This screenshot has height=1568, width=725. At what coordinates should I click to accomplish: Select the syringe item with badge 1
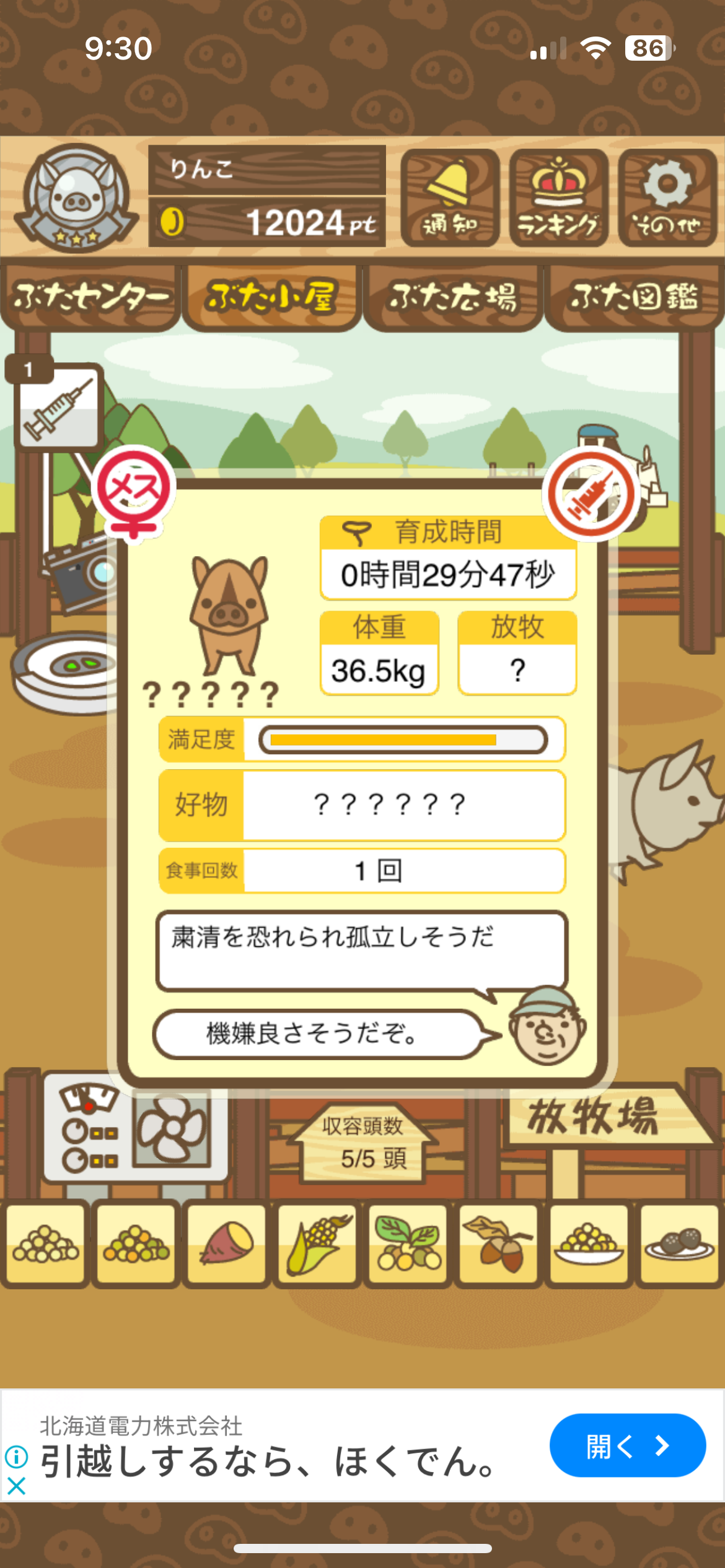(x=58, y=406)
